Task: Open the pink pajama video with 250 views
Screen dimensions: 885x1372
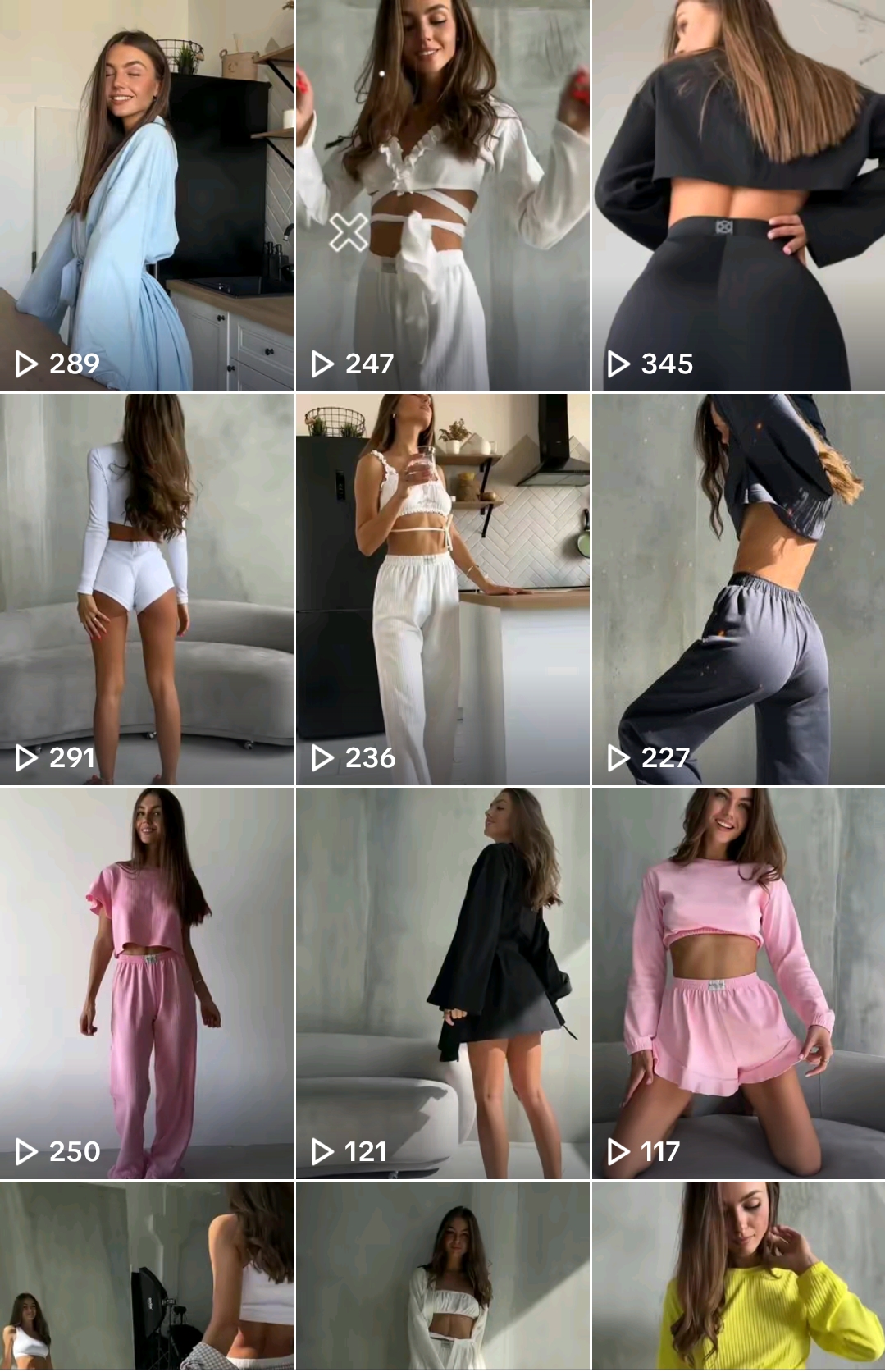Action: (146, 983)
